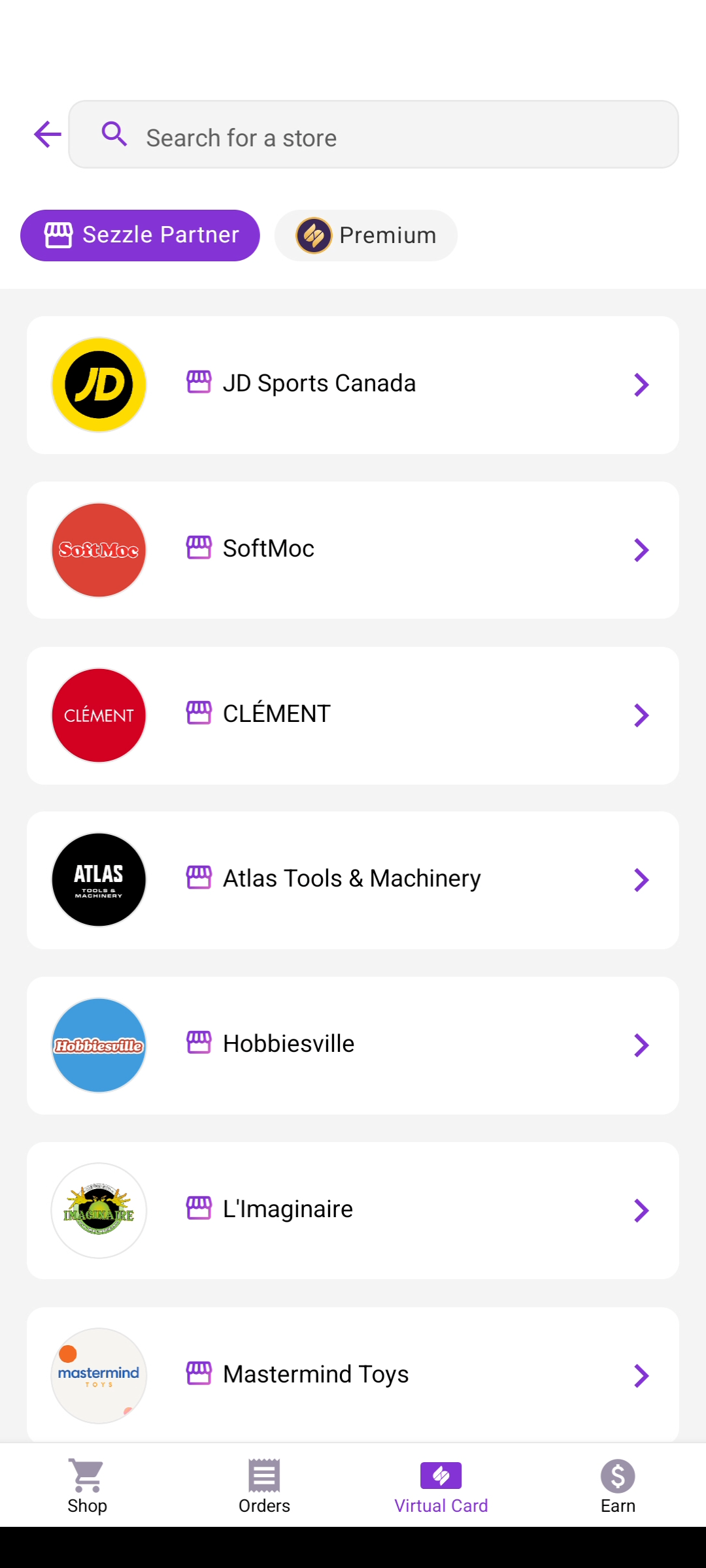The height and width of the screenshot is (1568, 706).
Task: Open the SoftMoc store
Action: (x=353, y=550)
